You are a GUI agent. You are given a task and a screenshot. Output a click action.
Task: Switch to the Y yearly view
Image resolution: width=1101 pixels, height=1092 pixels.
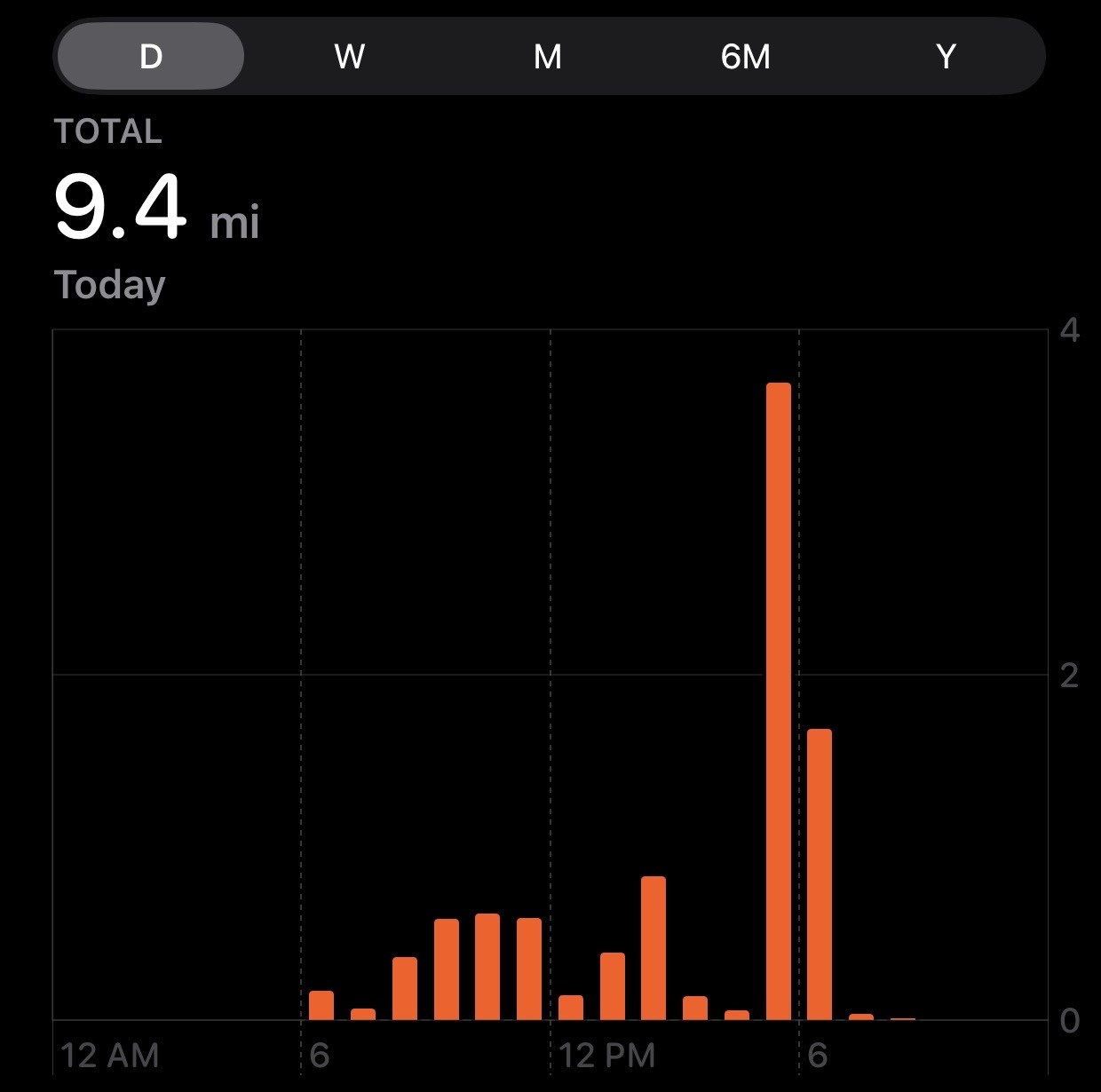[946, 57]
